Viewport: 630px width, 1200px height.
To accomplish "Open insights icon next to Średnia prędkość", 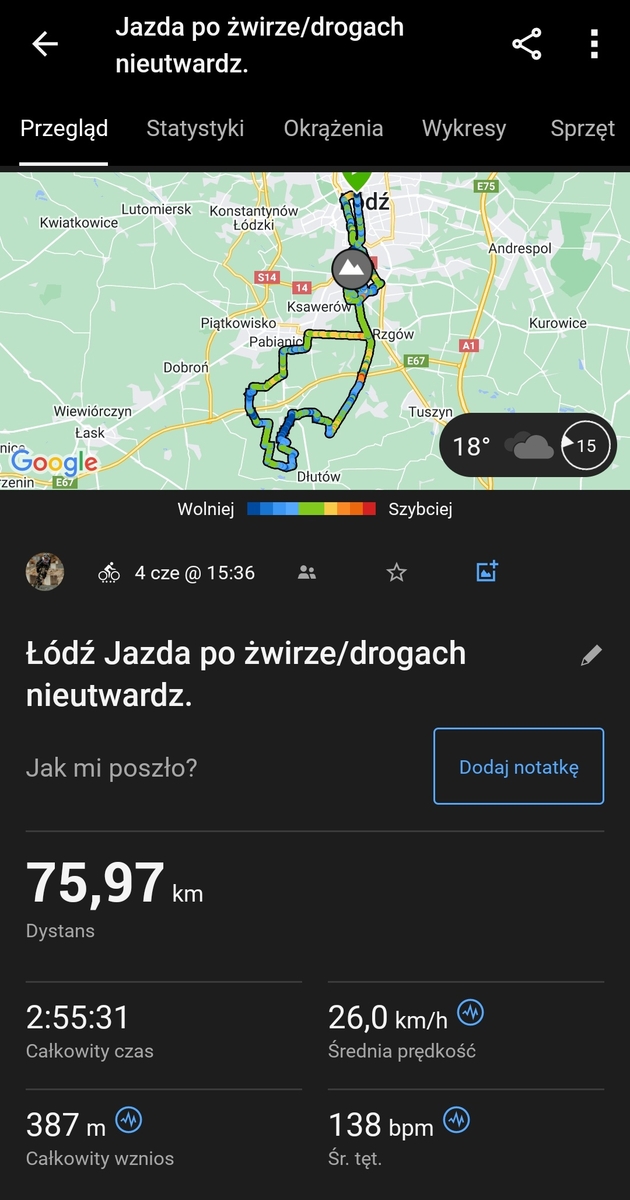I will click(x=470, y=1013).
